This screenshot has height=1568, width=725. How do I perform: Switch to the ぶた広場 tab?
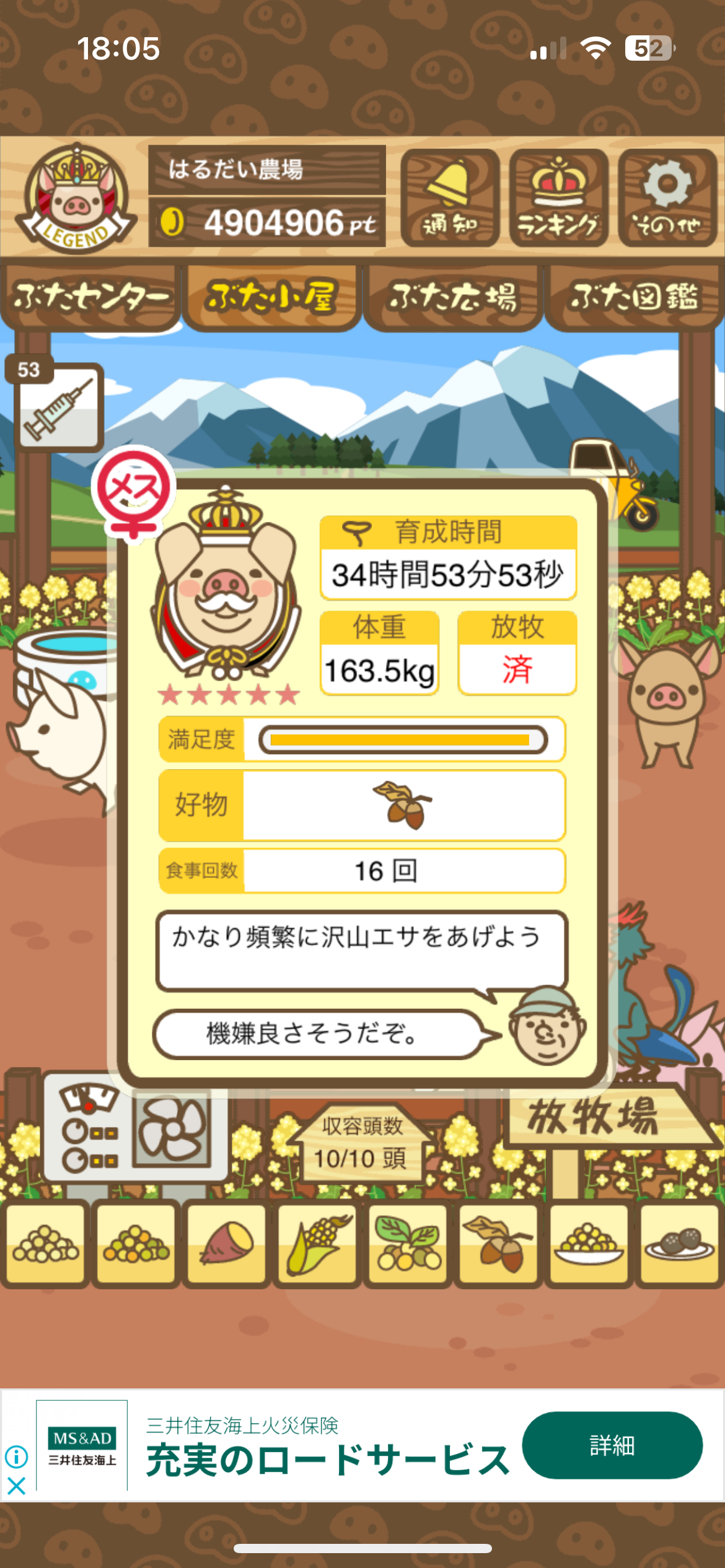click(x=453, y=298)
